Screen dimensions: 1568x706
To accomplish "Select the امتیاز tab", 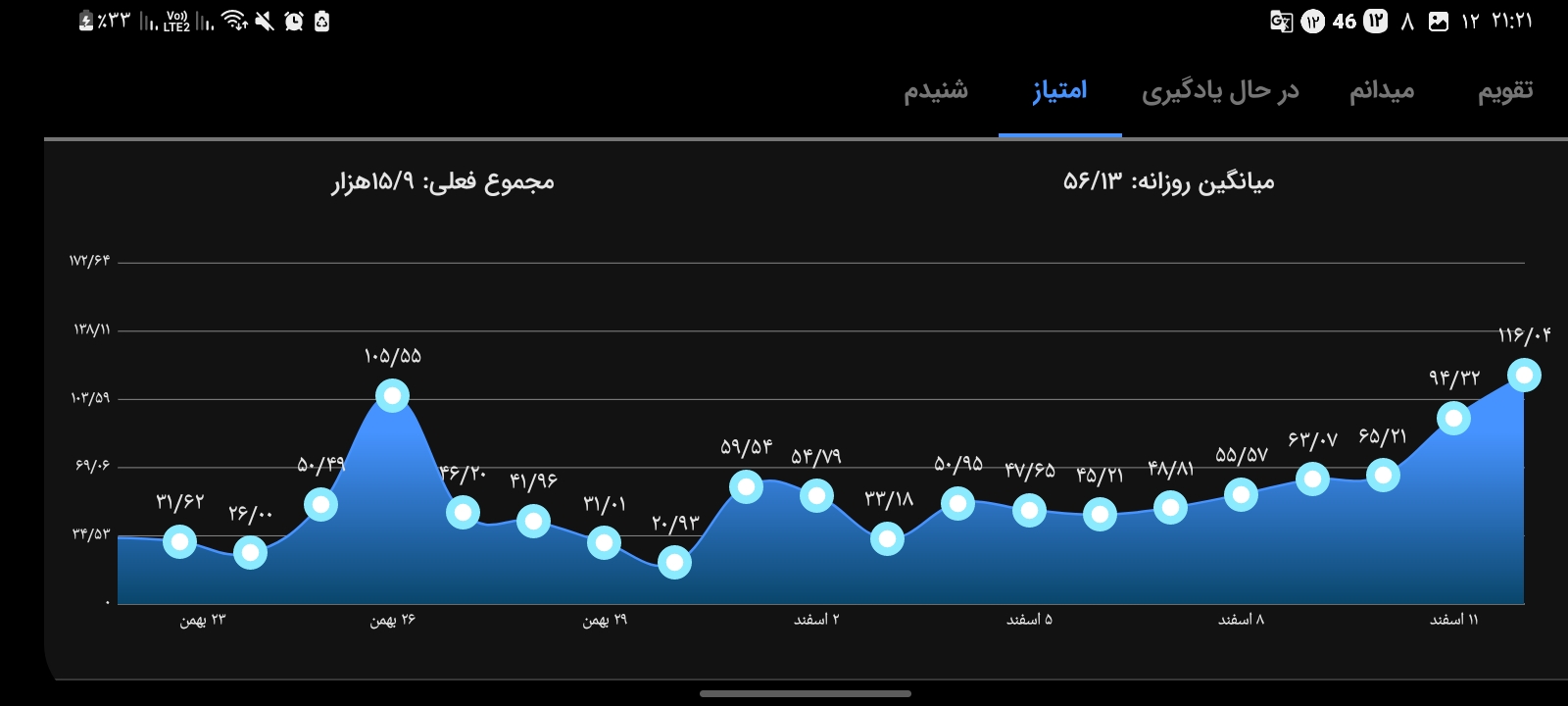I will (1059, 91).
